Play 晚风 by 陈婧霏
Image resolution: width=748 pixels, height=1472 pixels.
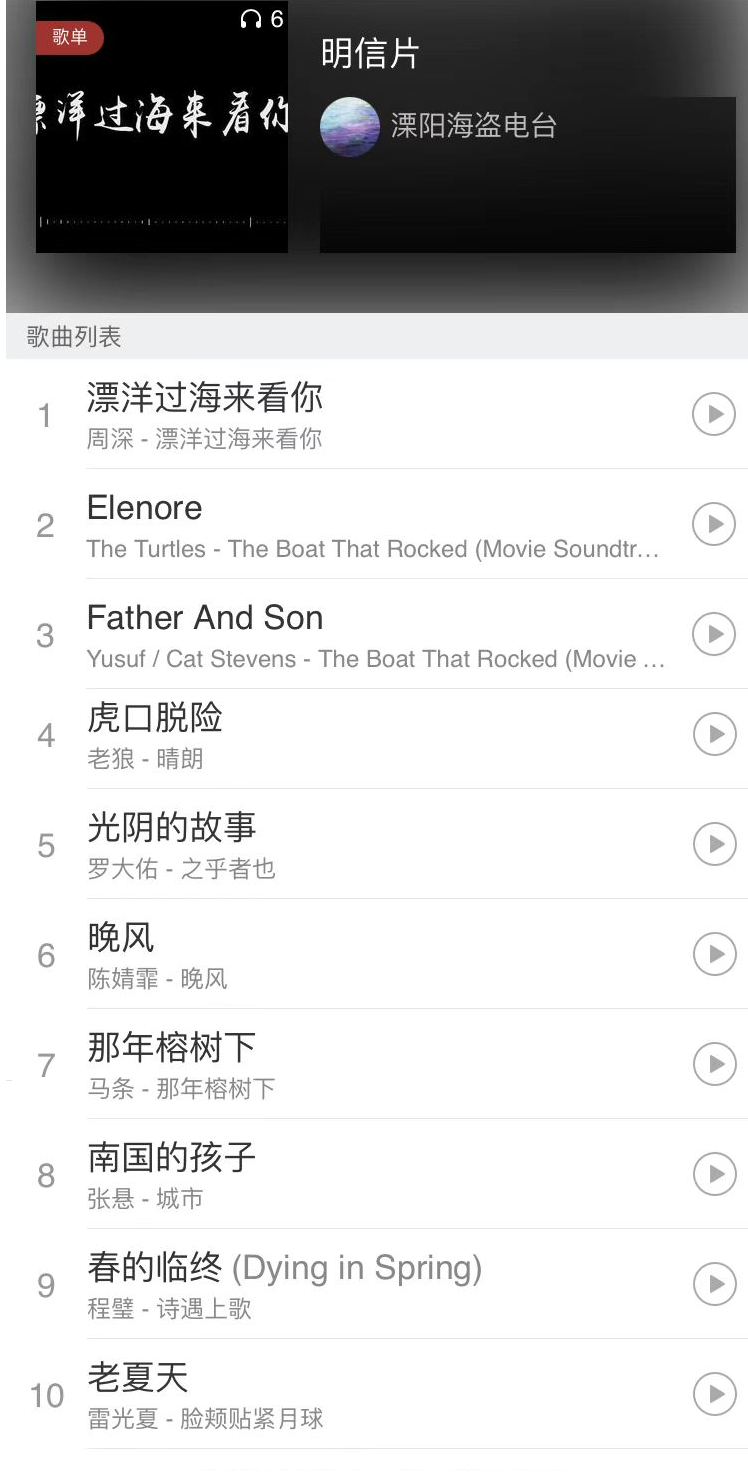(713, 954)
